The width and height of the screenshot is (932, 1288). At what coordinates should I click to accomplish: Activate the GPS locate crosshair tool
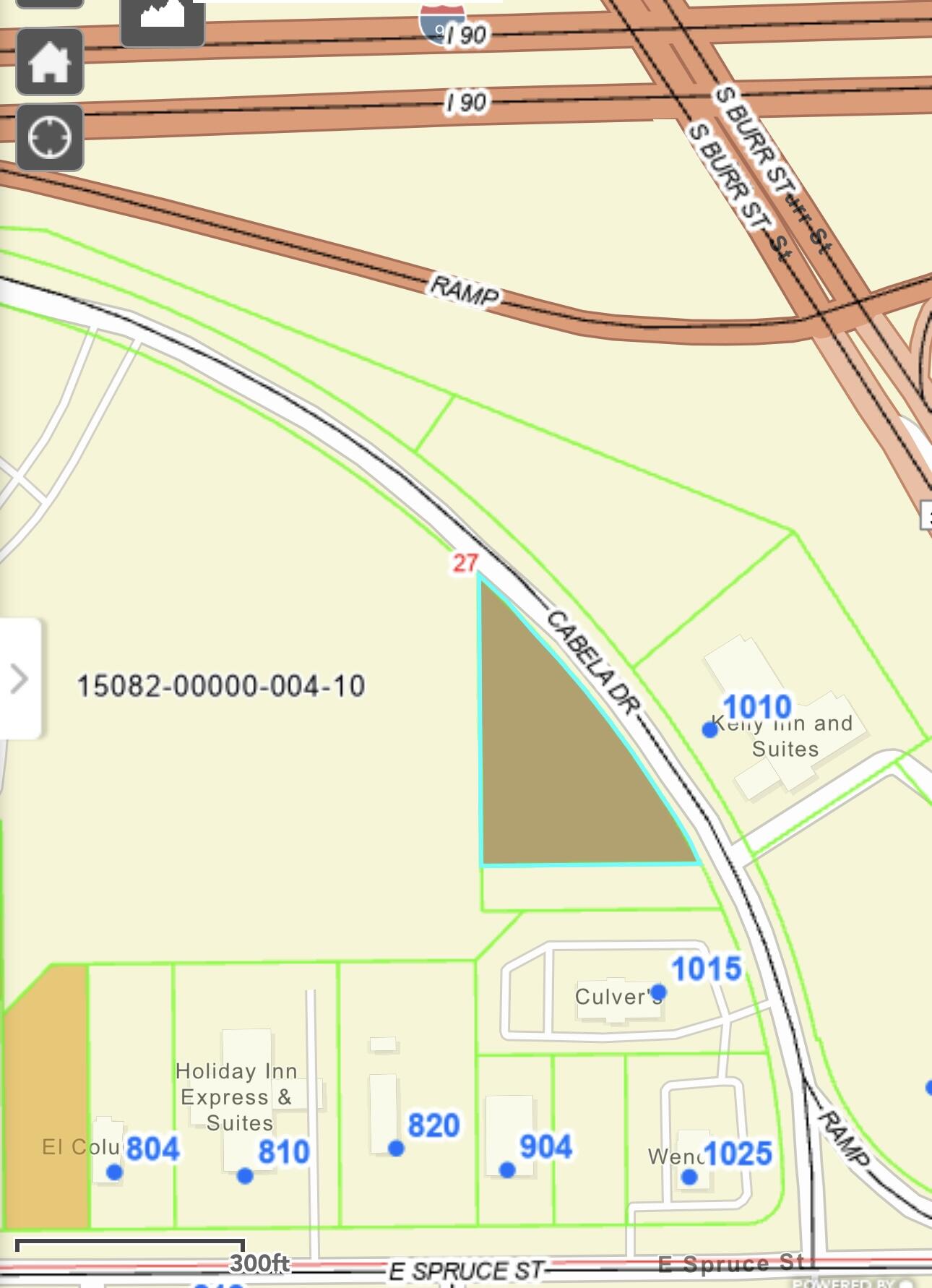click(x=49, y=134)
